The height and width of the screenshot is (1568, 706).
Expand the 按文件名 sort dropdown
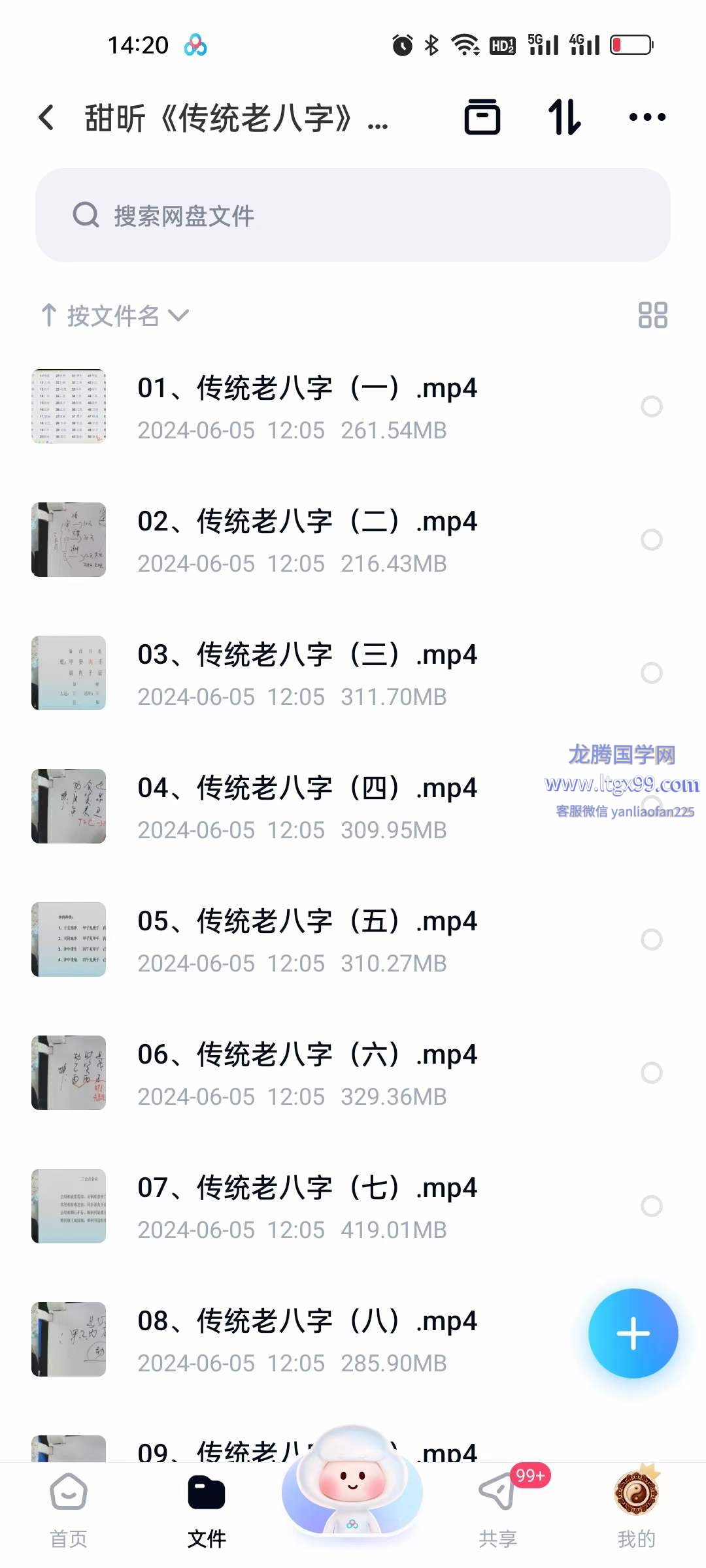[x=114, y=316]
